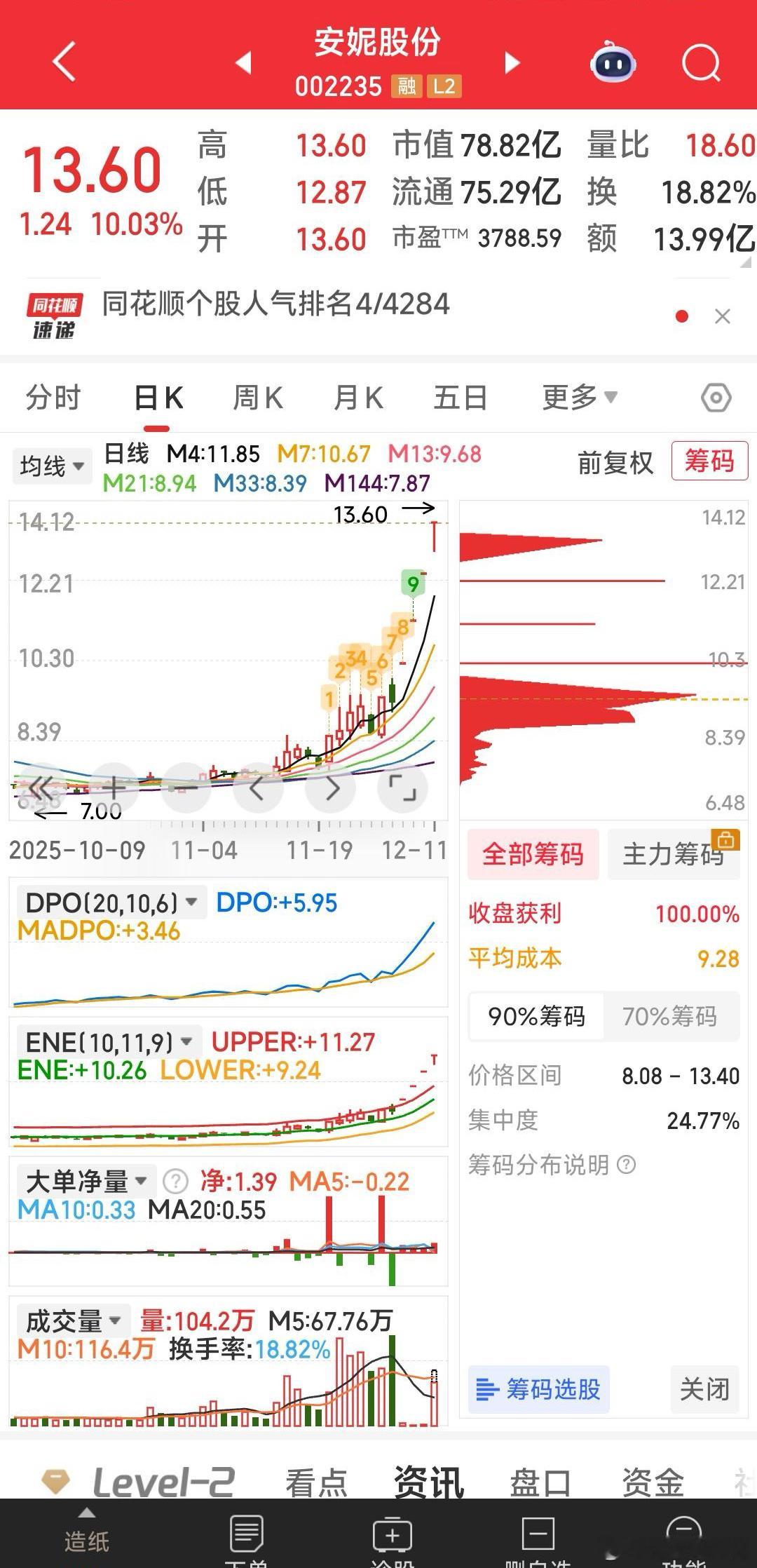The height and width of the screenshot is (1568, 757).
Task: Switch to the 分时 chart tab
Action: [53, 398]
